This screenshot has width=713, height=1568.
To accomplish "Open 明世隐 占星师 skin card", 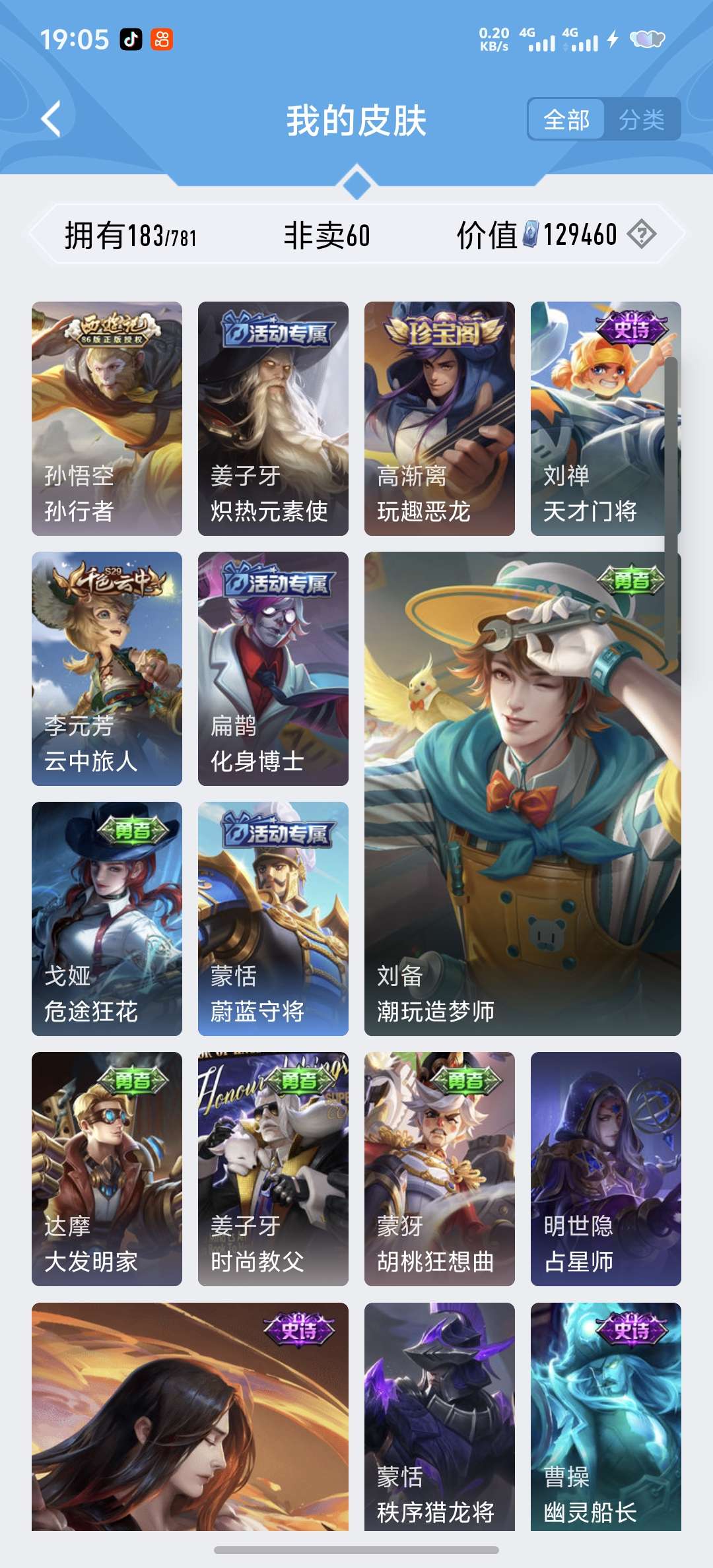I will click(x=606, y=1169).
